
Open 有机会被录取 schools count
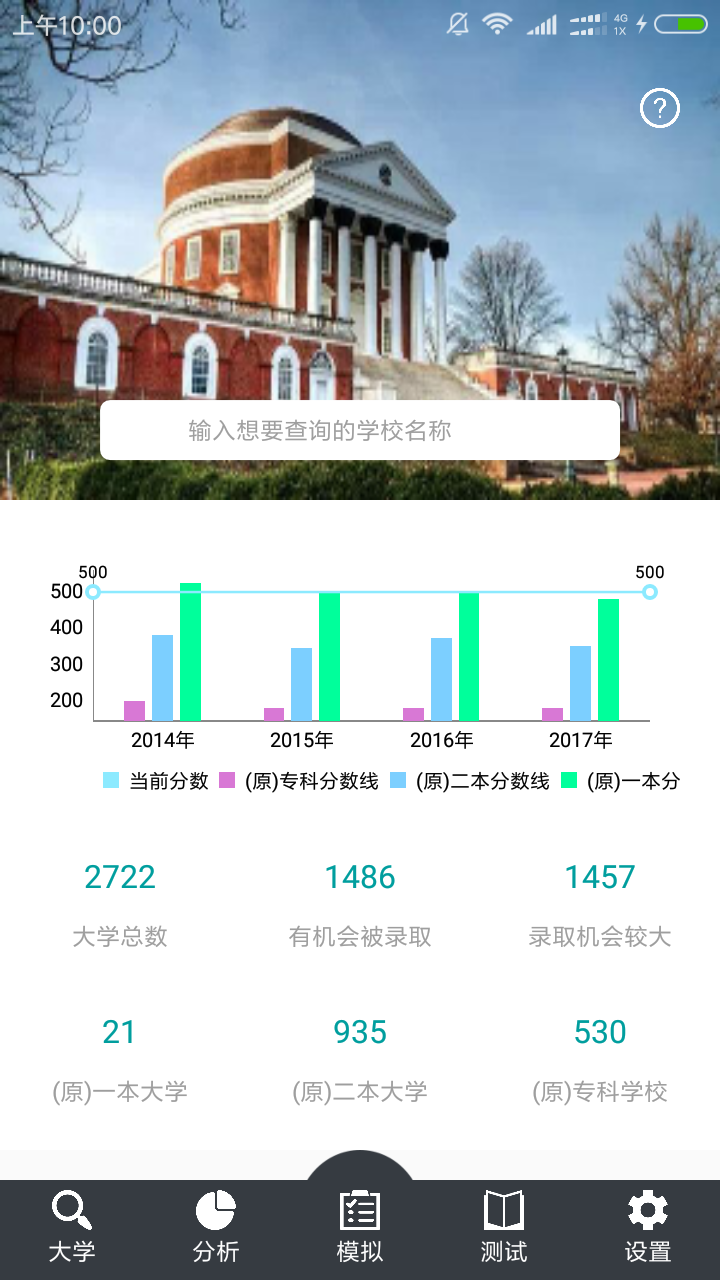360,905
